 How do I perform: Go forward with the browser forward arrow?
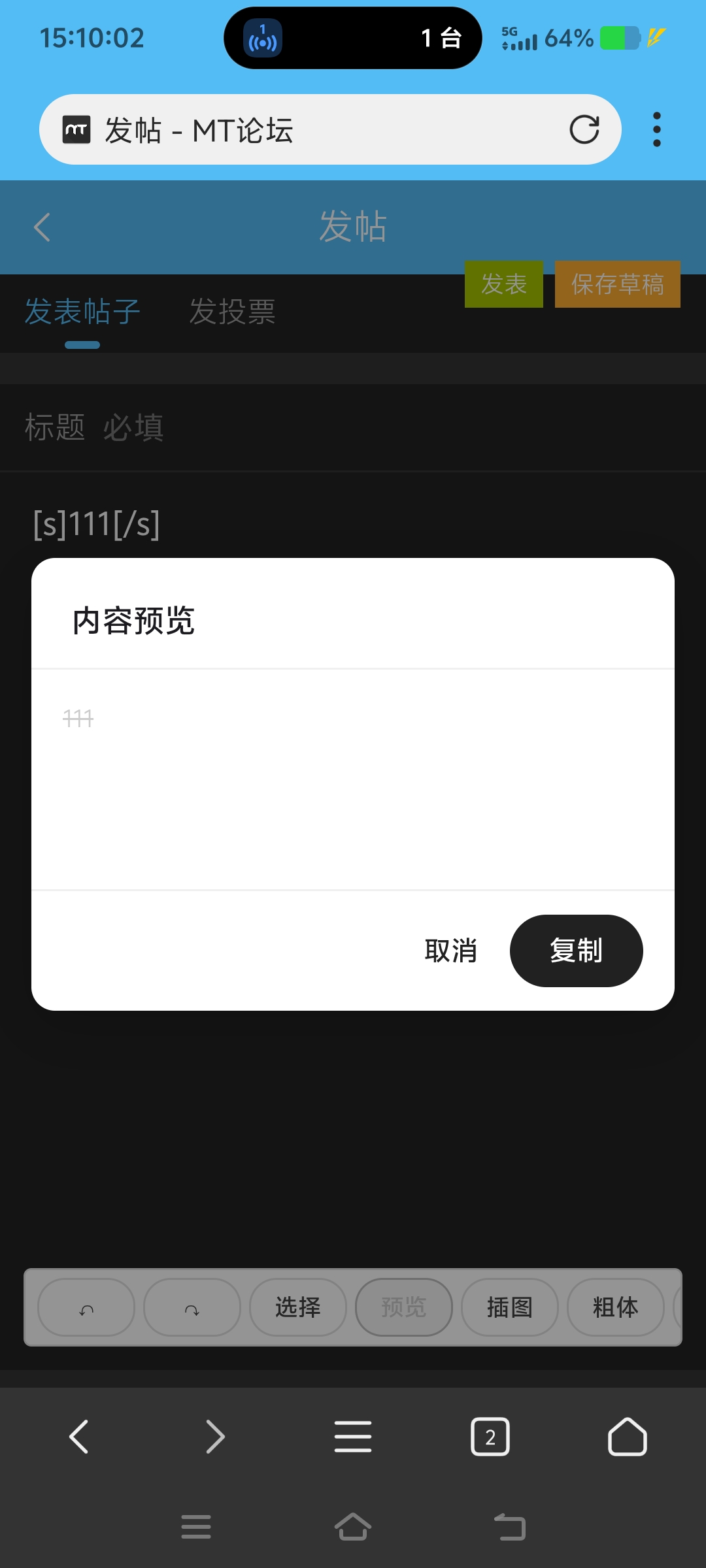pos(215,1437)
